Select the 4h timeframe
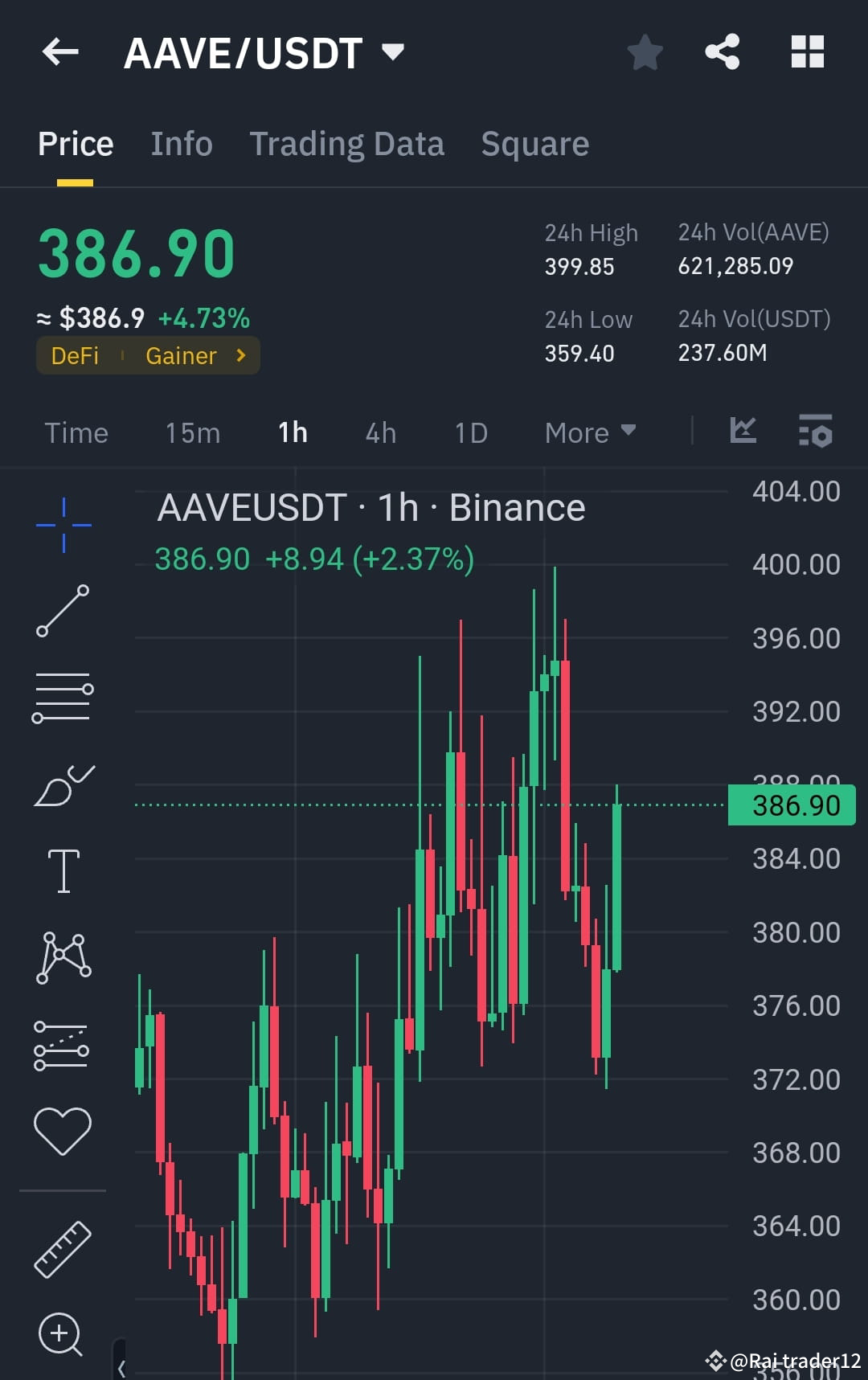The height and width of the screenshot is (1380, 868). [379, 432]
